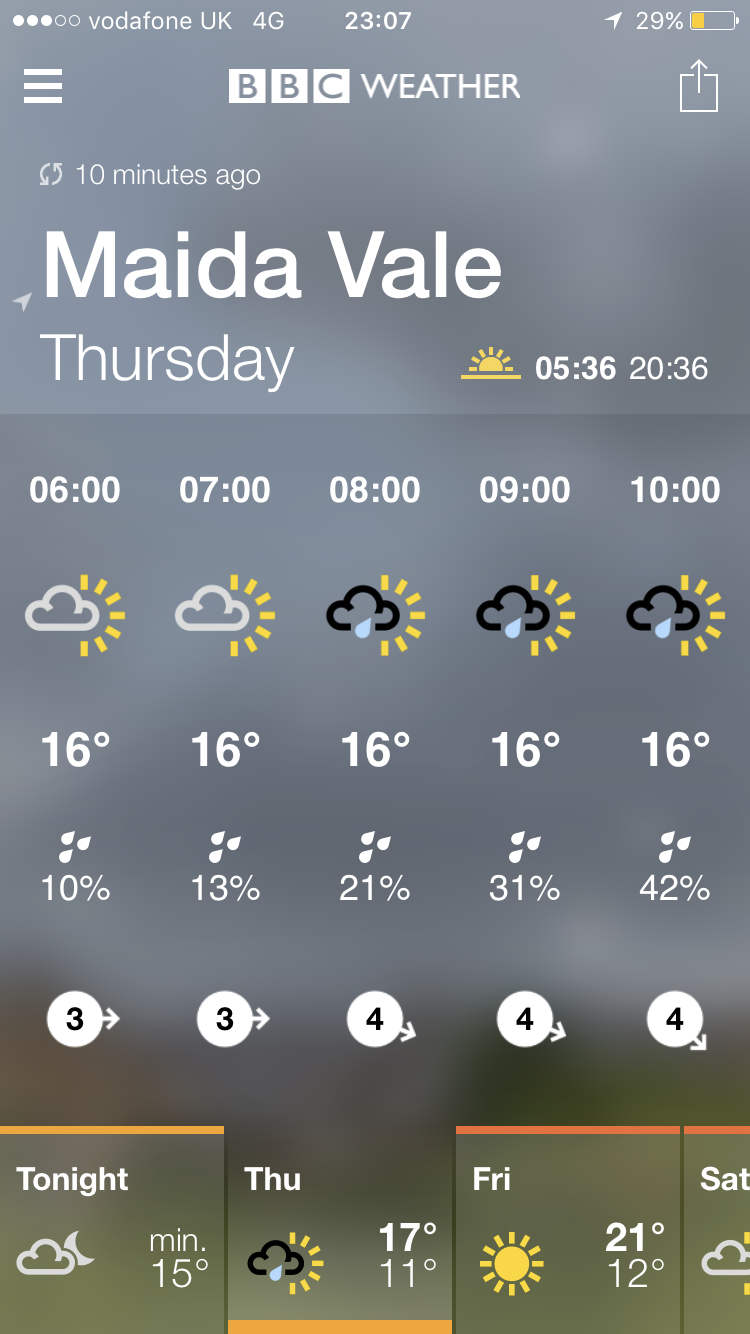Refresh the 10 minutes ago update
Image resolution: width=750 pixels, height=1334 pixels.
click(51, 175)
